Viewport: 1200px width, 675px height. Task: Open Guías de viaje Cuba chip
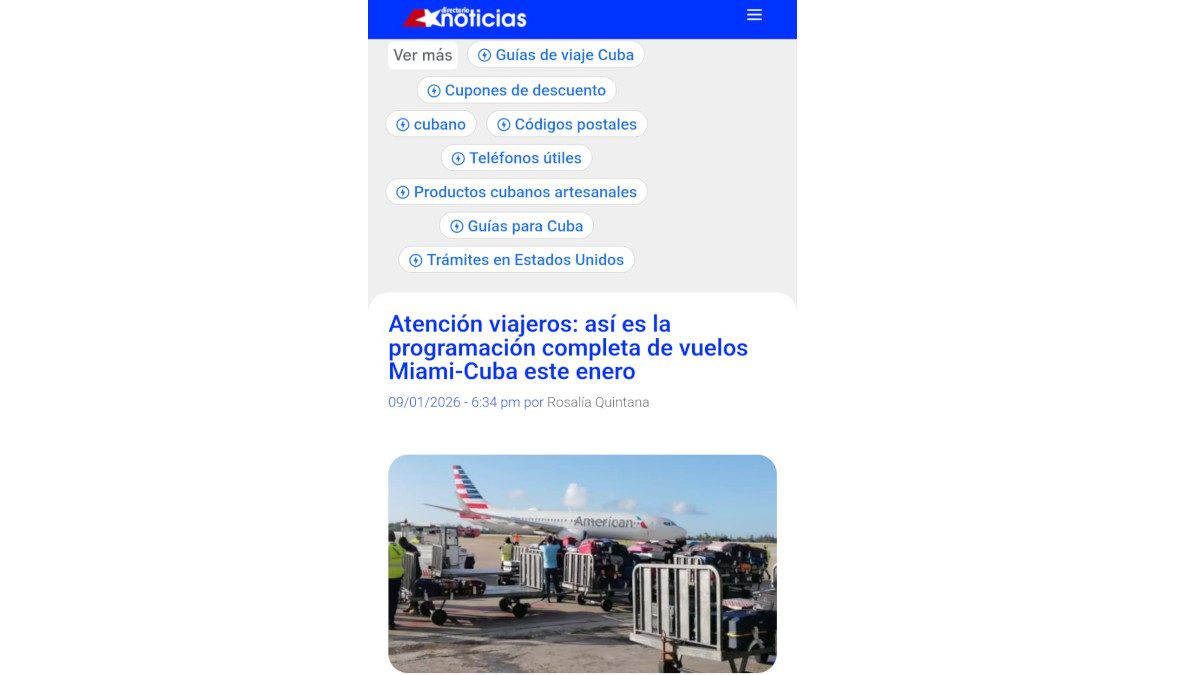pos(555,55)
